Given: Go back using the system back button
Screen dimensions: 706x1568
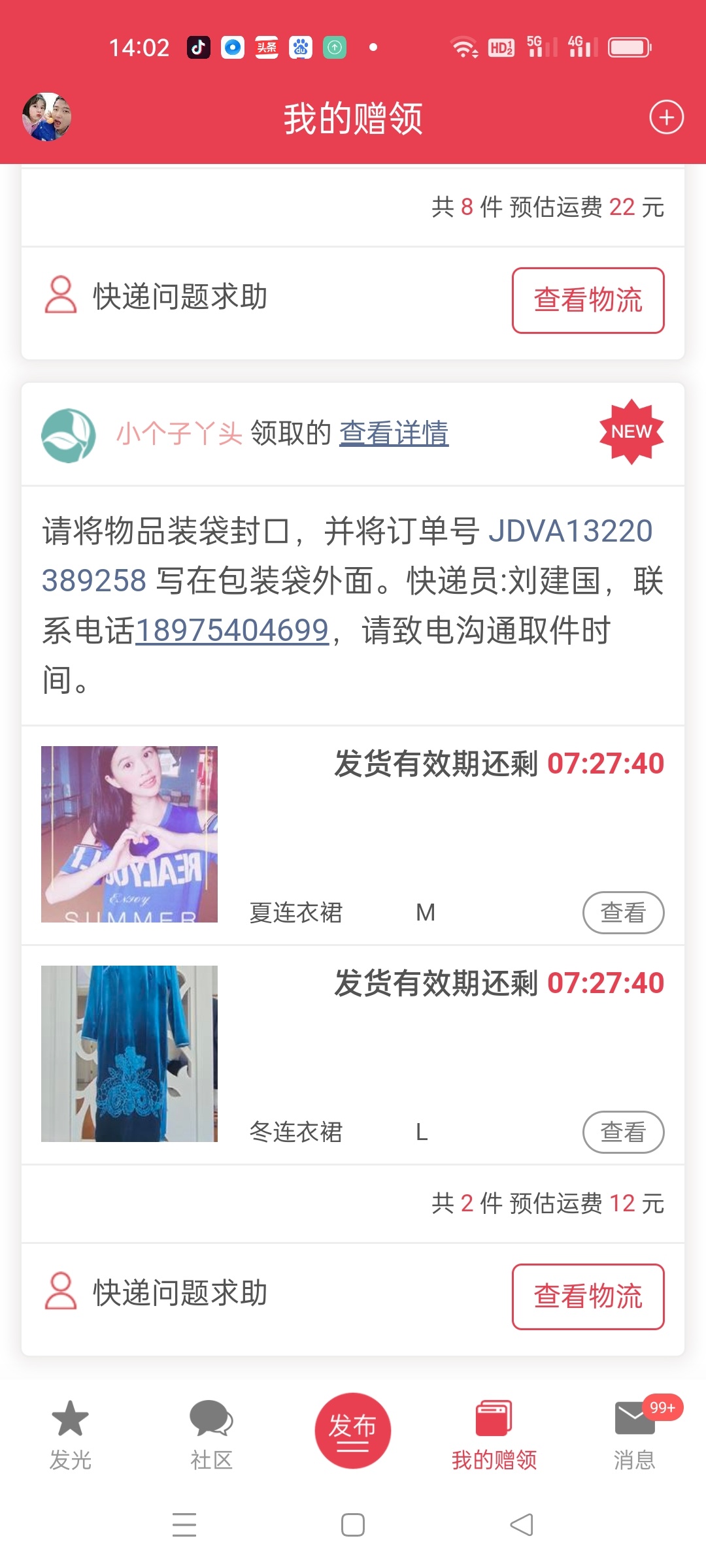Looking at the screenshot, I should pos(522,1525).
